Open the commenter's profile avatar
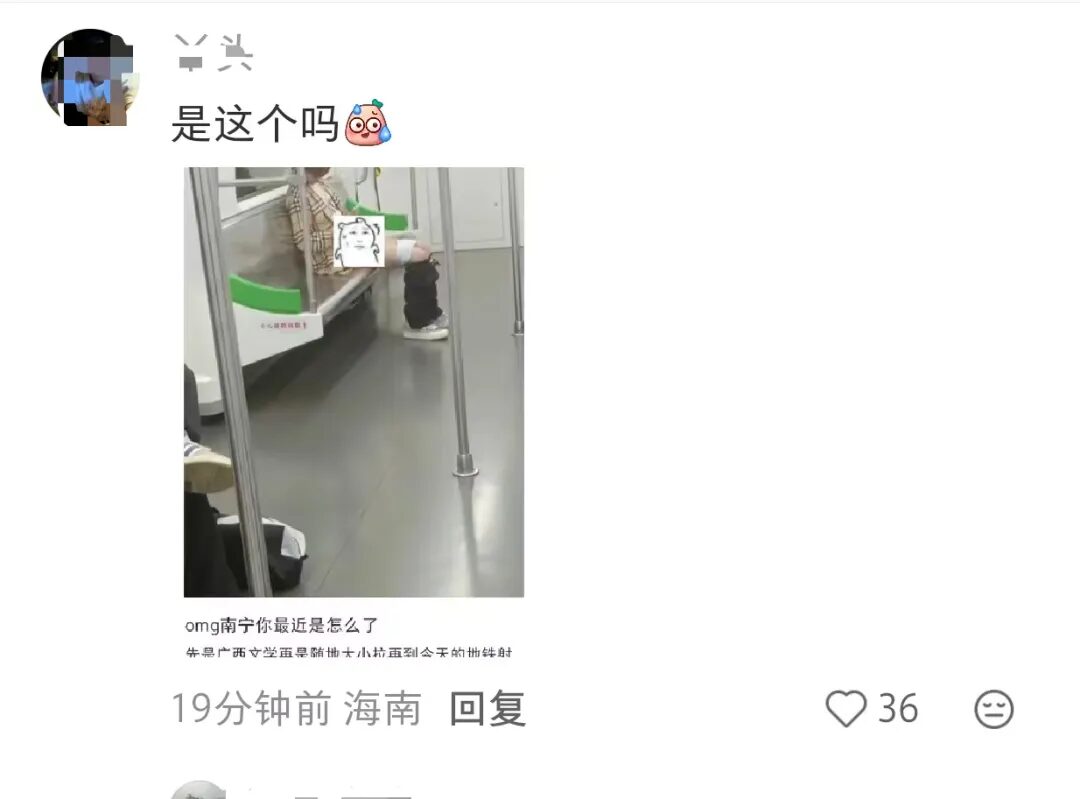 pos(87,77)
